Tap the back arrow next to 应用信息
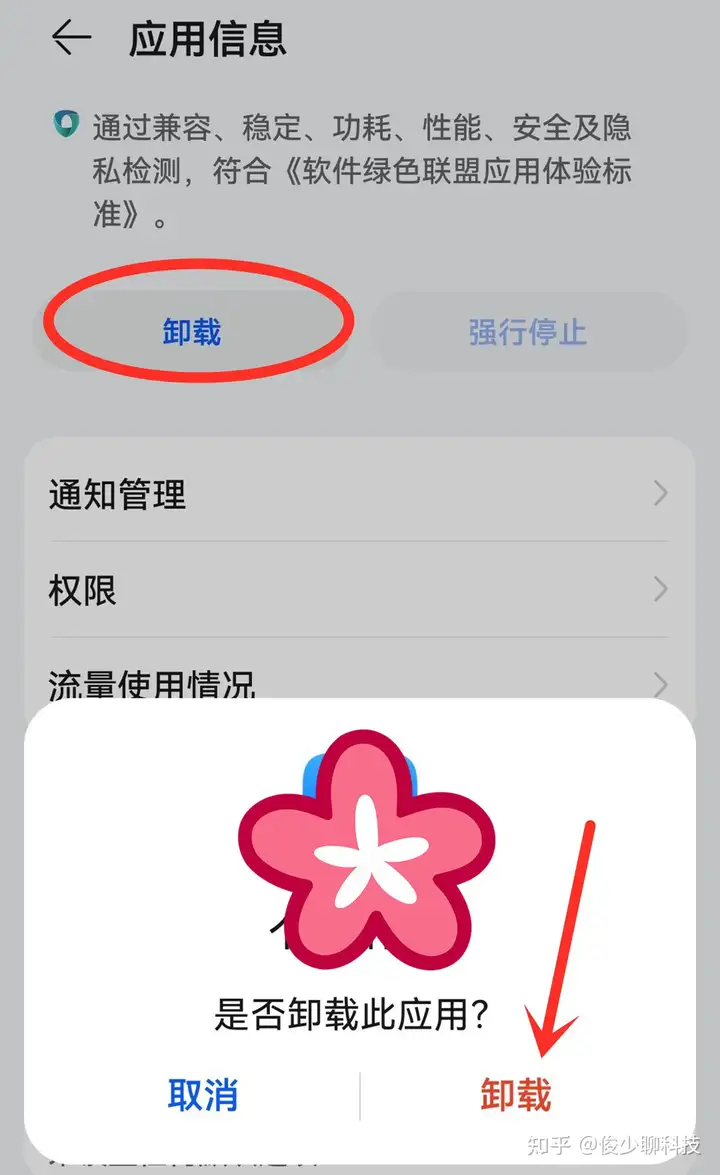720x1175 pixels. [71, 38]
